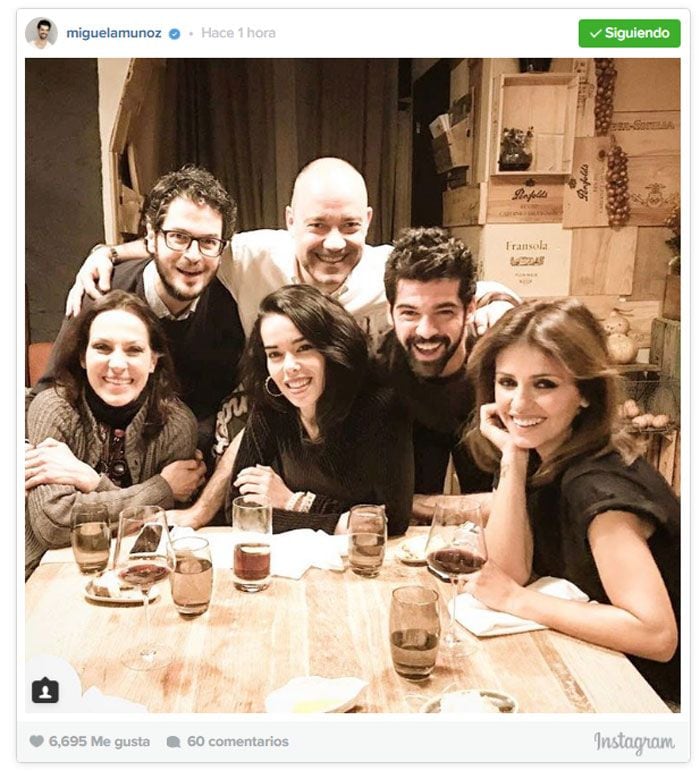Tap the green Siguiendo button
The height and width of the screenshot is (779, 700).
[x=629, y=33]
